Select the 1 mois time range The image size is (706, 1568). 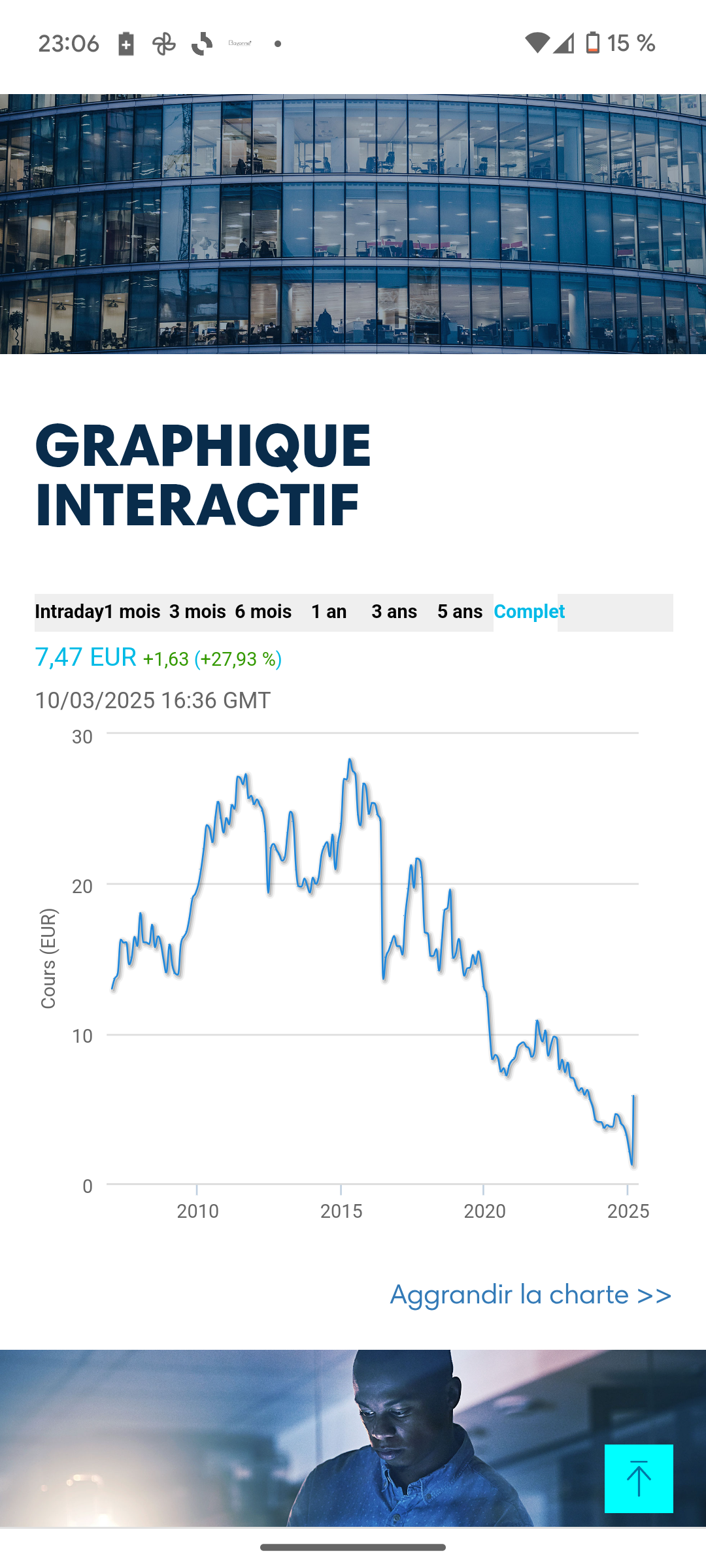[133, 612]
